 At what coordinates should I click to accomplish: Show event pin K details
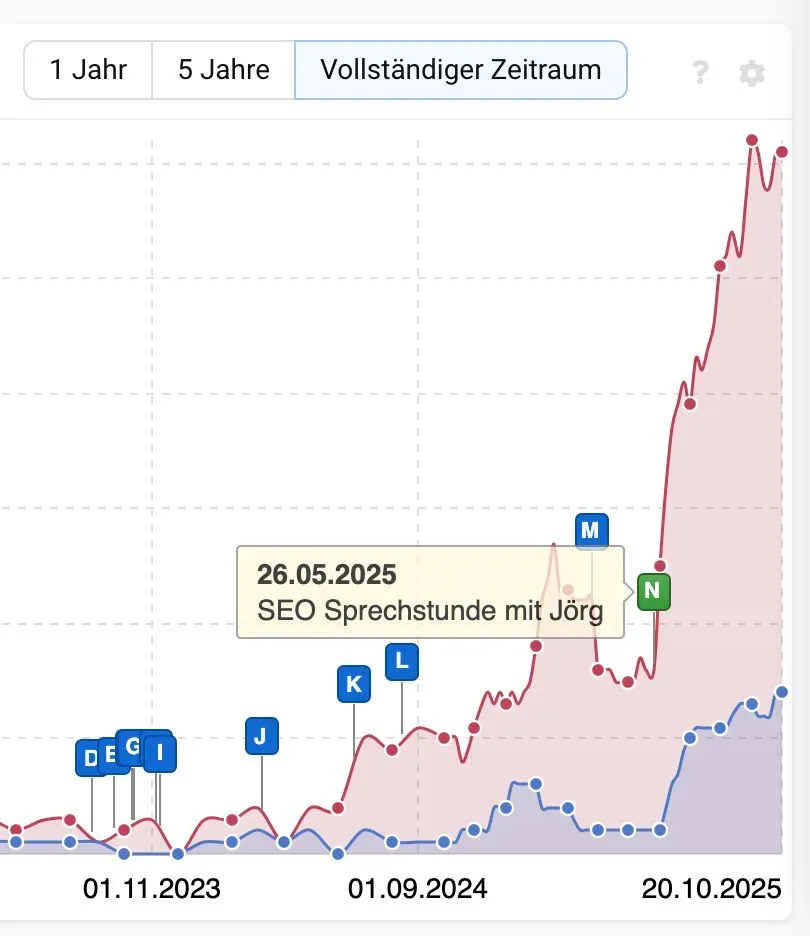tap(353, 685)
